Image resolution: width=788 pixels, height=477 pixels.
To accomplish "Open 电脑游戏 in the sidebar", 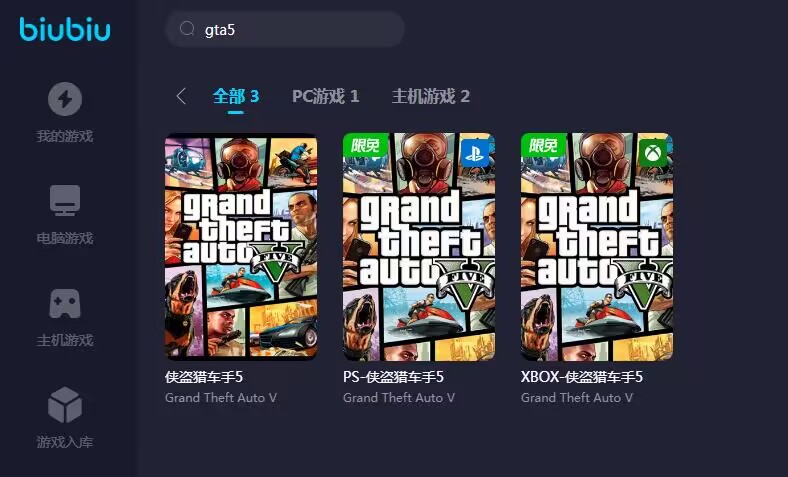I will (x=65, y=214).
